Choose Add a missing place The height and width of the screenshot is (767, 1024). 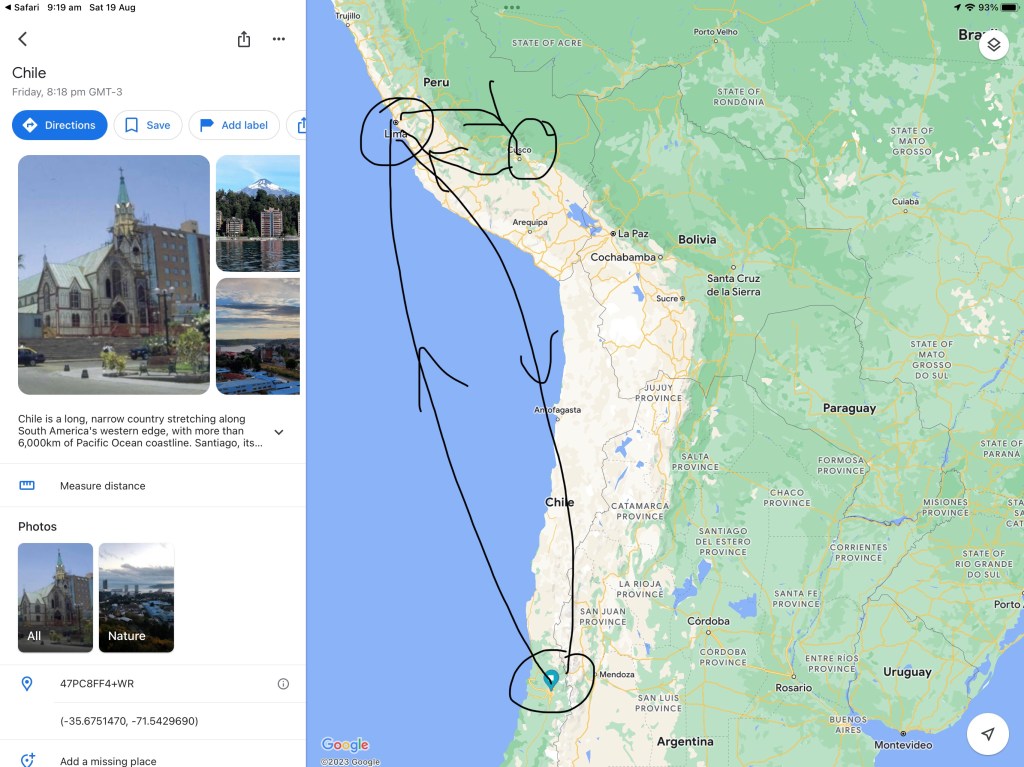[108, 761]
